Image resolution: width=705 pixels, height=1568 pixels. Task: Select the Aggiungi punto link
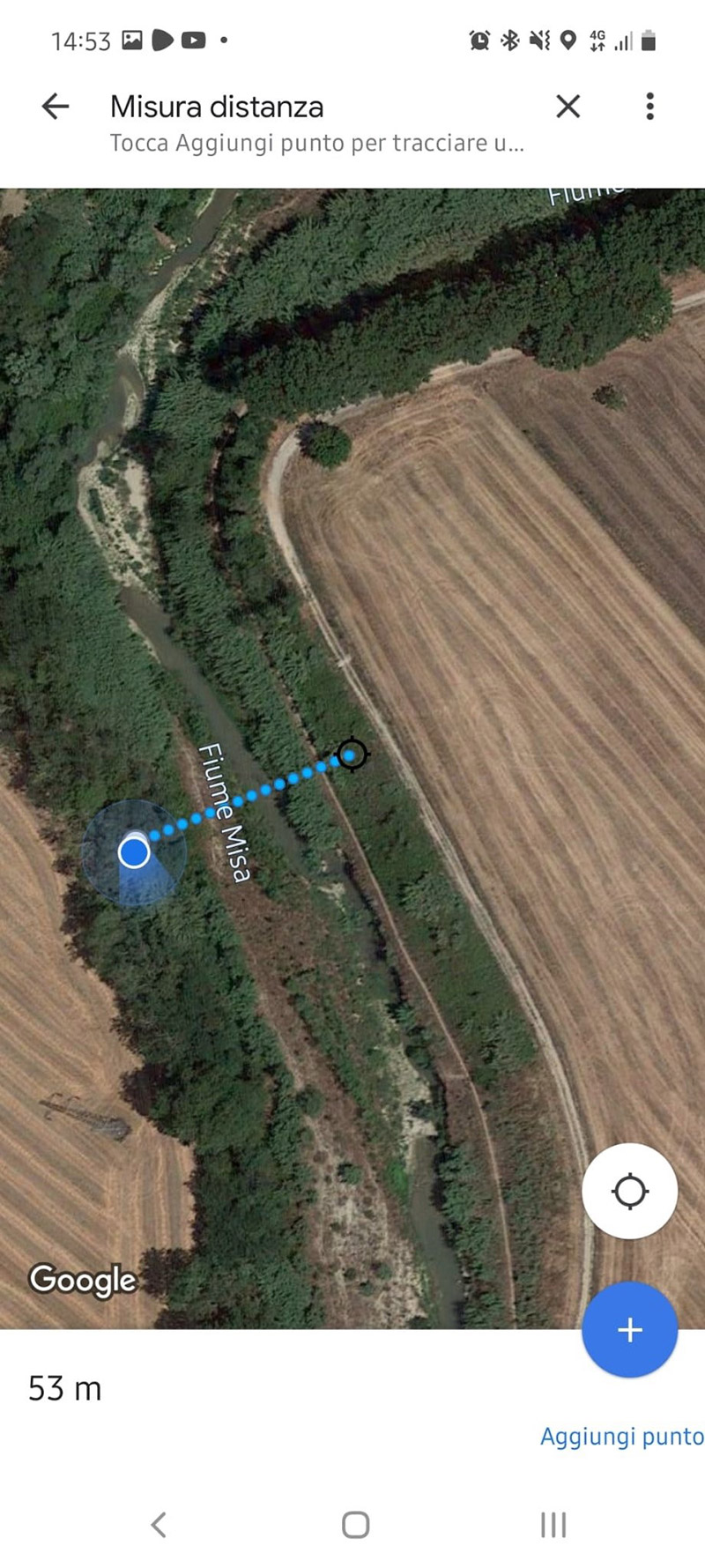(x=621, y=1436)
